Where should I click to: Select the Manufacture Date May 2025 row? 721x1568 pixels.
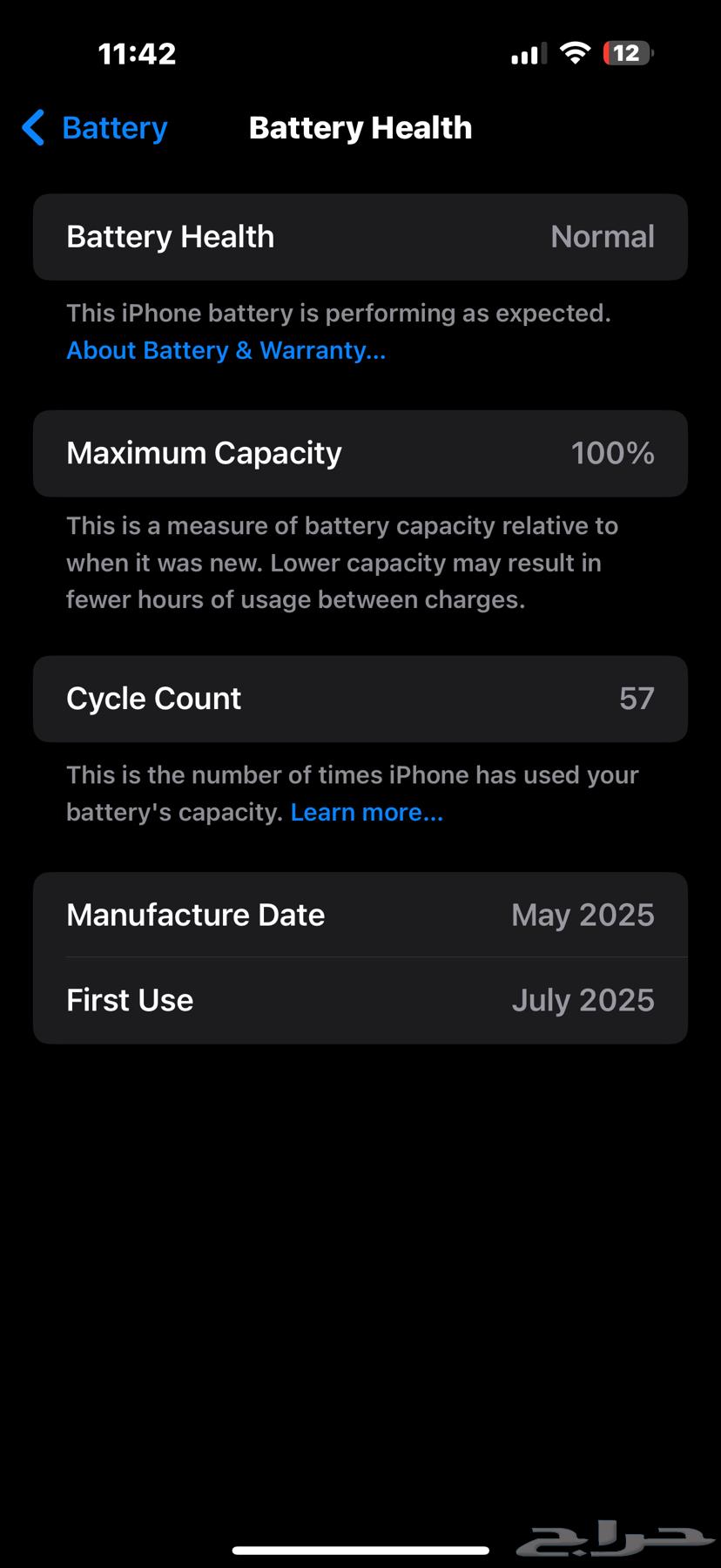point(360,915)
